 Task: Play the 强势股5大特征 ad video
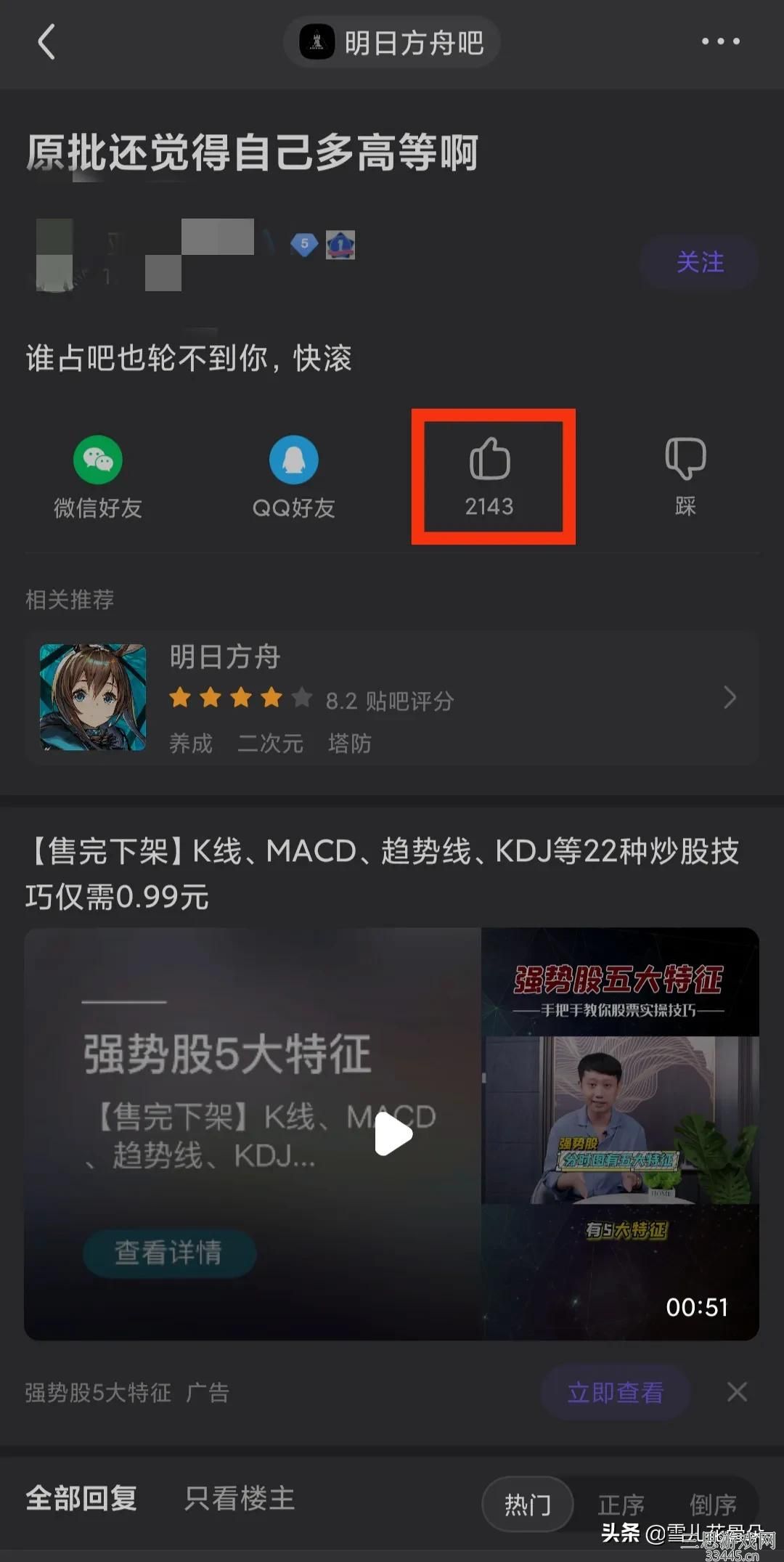(393, 1134)
